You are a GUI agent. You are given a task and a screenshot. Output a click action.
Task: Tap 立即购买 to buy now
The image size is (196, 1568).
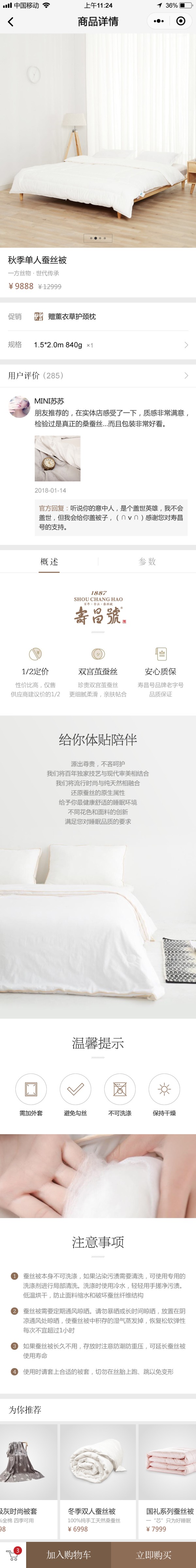click(x=154, y=1555)
